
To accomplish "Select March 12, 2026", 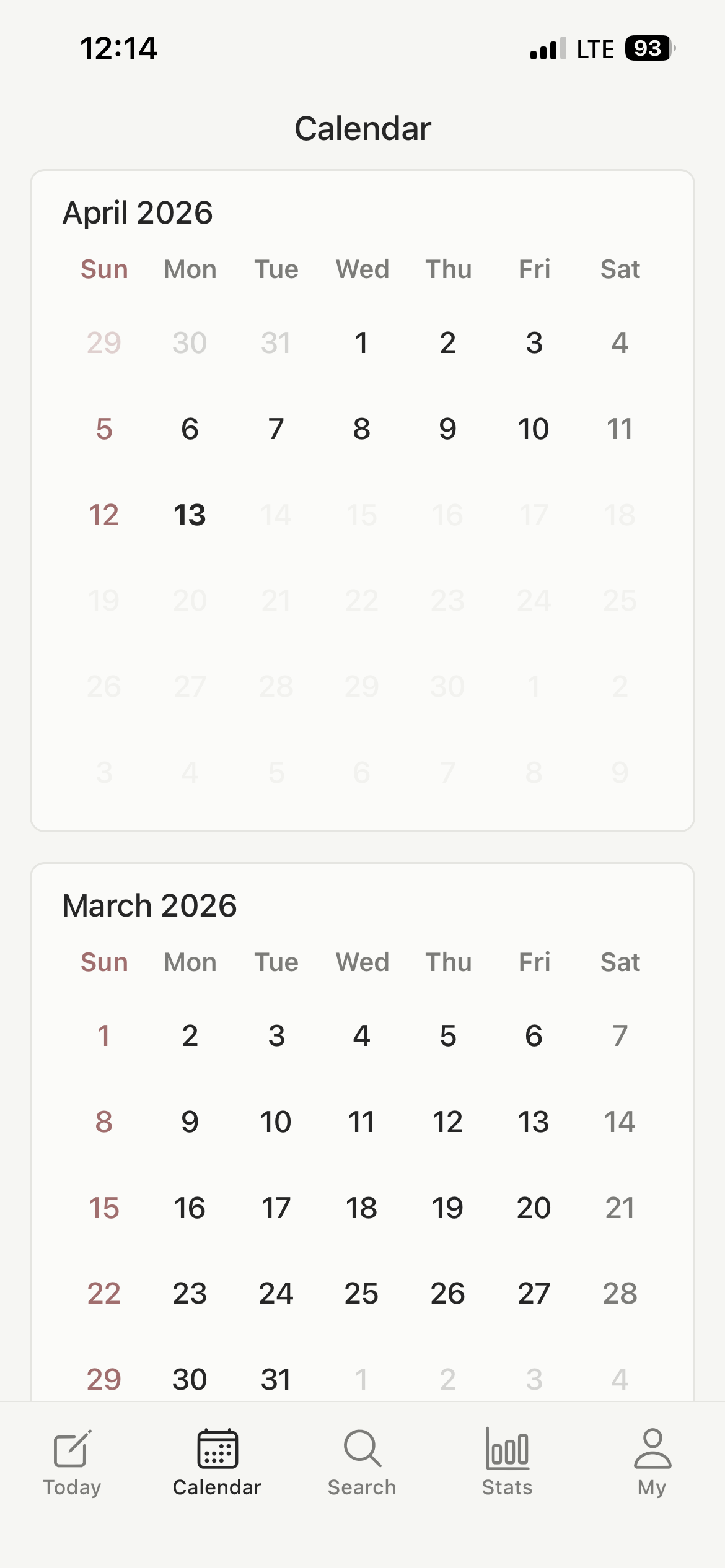I will 447,1122.
